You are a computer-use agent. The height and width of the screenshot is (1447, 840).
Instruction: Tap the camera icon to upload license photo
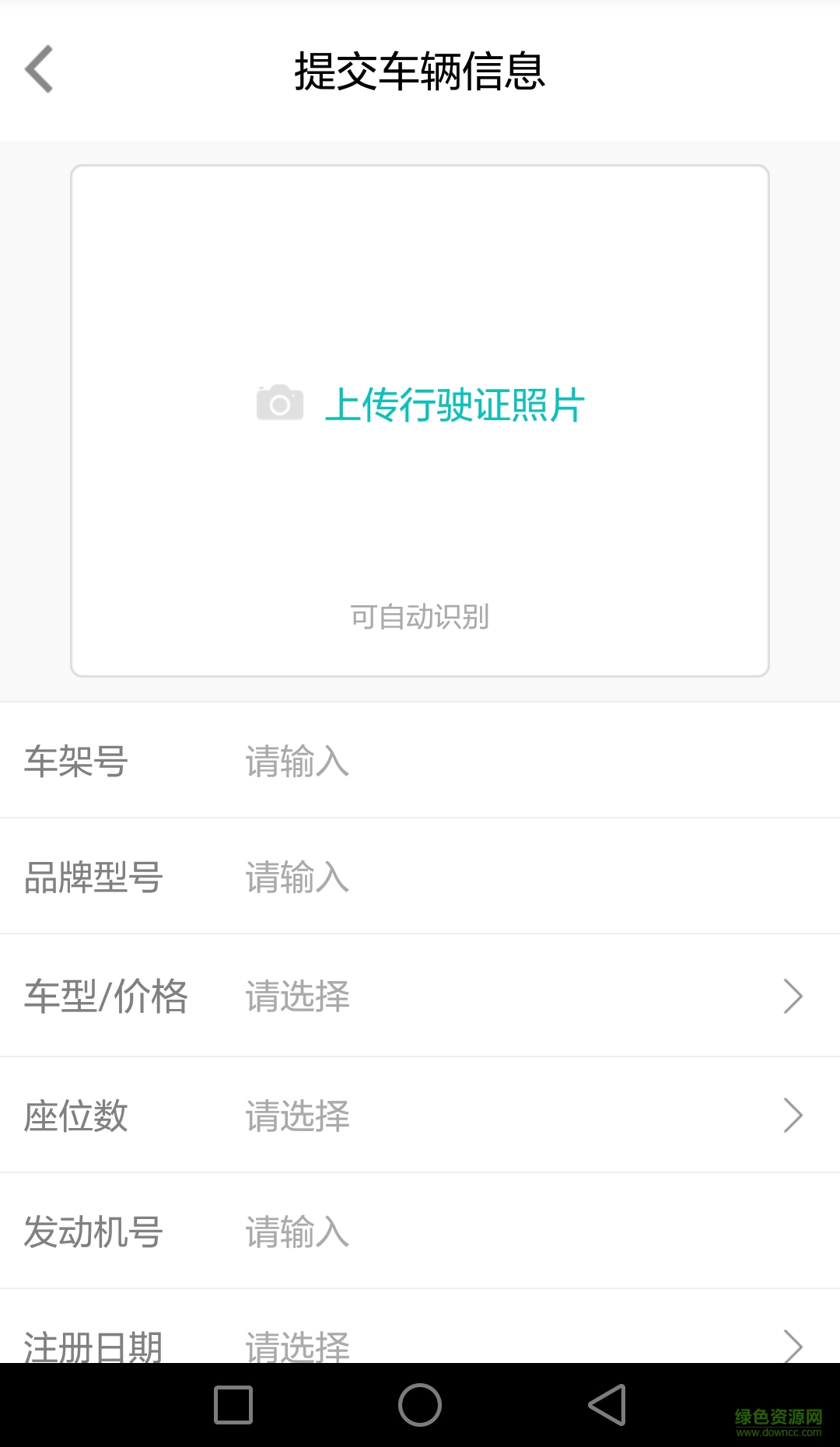click(x=278, y=402)
